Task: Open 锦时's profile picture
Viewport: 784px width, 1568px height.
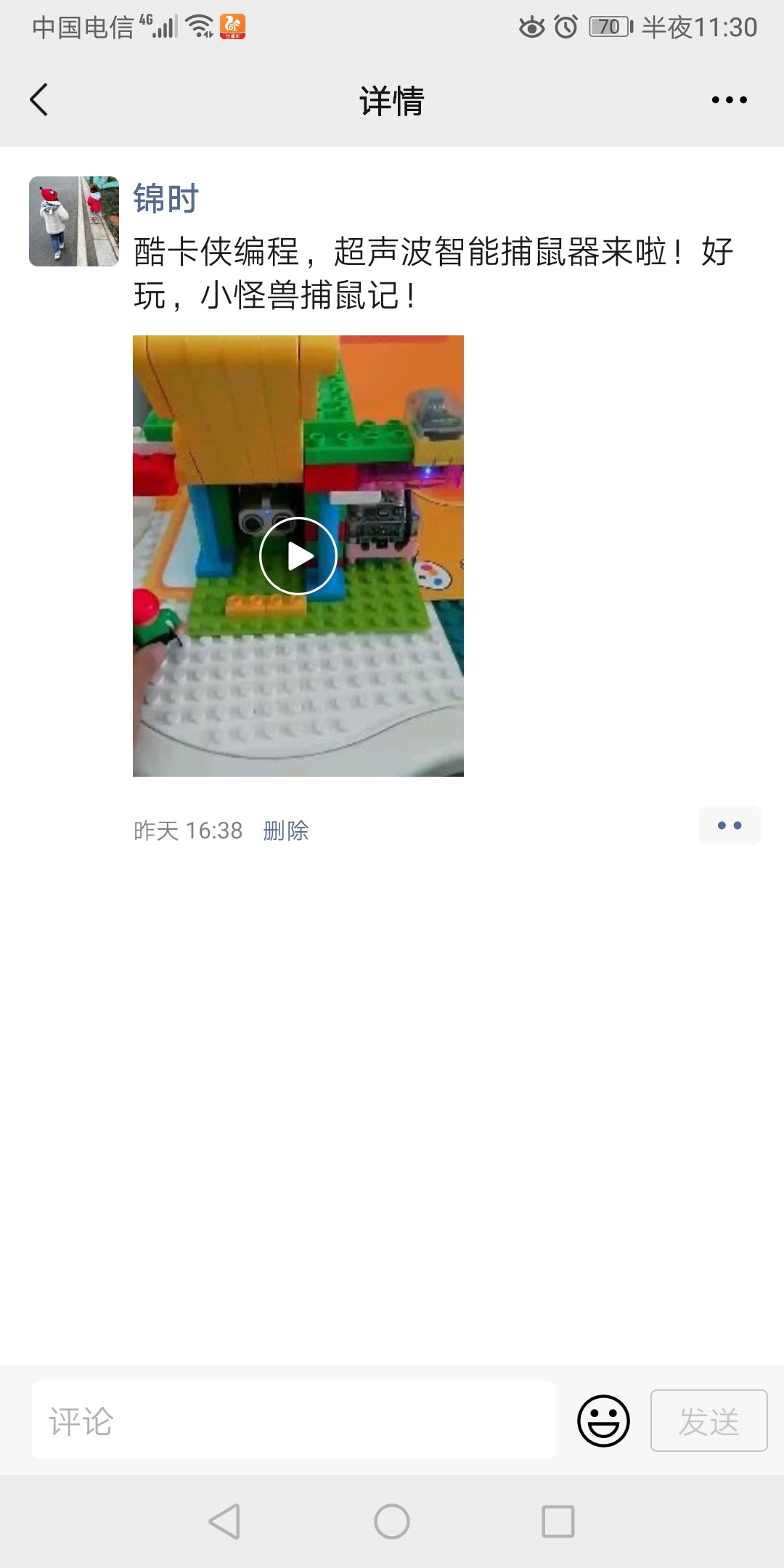Action: pos(74,221)
